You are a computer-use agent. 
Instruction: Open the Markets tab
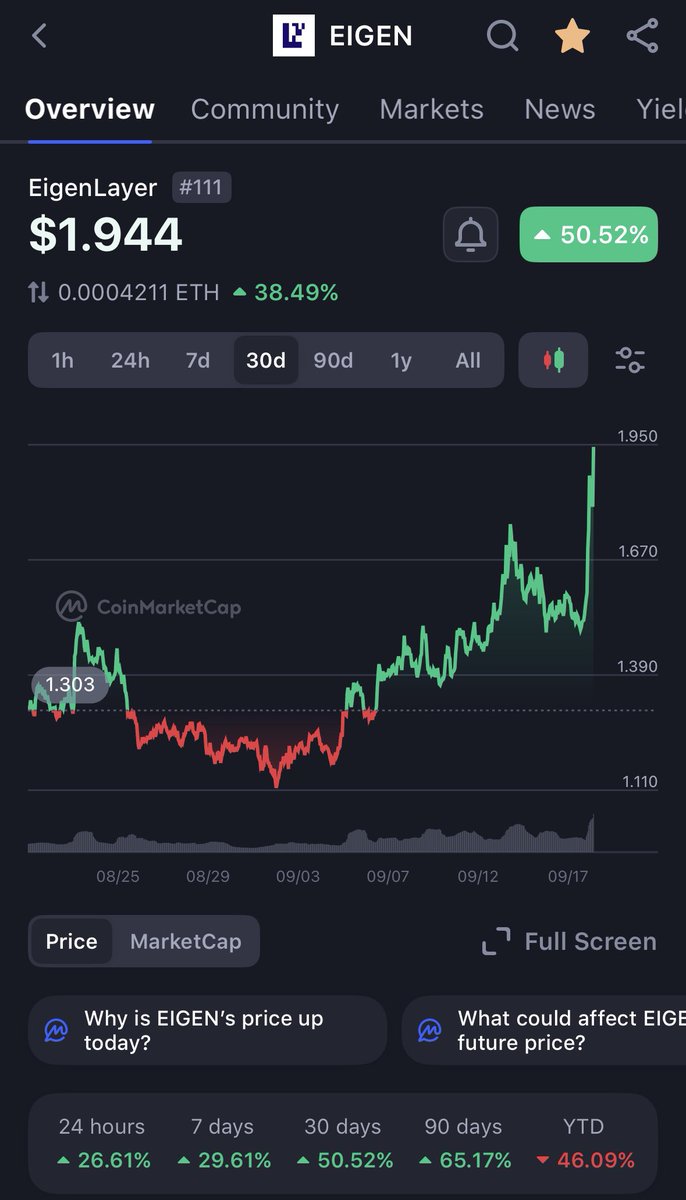point(431,109)
